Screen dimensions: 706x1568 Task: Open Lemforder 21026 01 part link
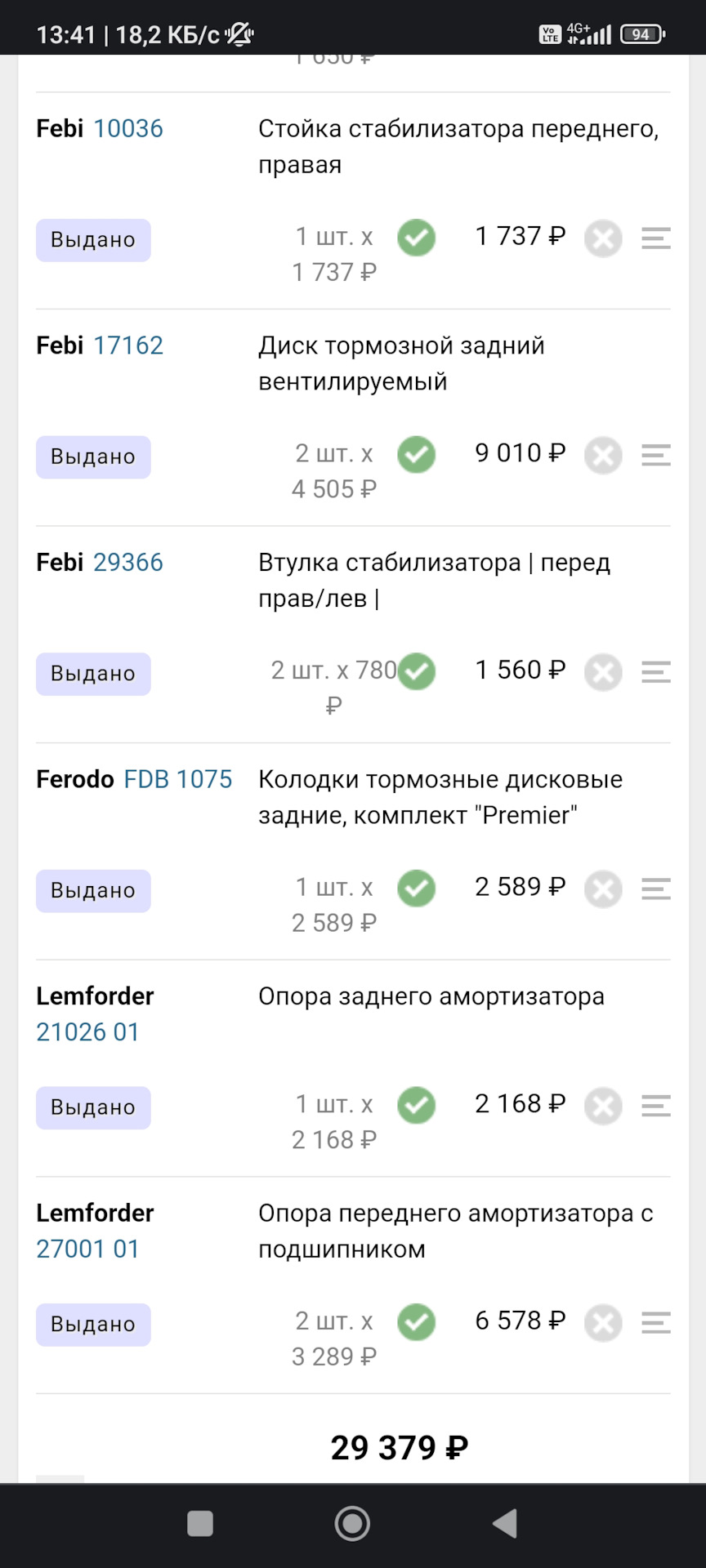pos(87,1032)
